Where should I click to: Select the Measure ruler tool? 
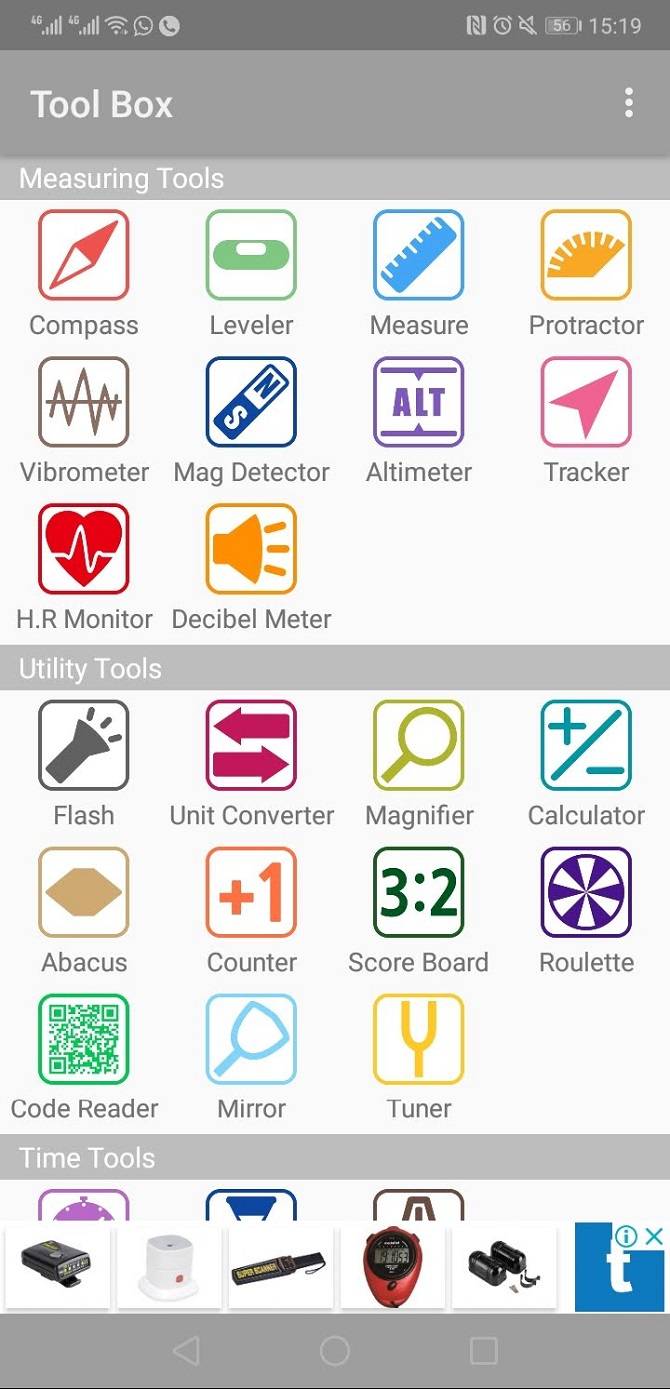tap(419, 255)
